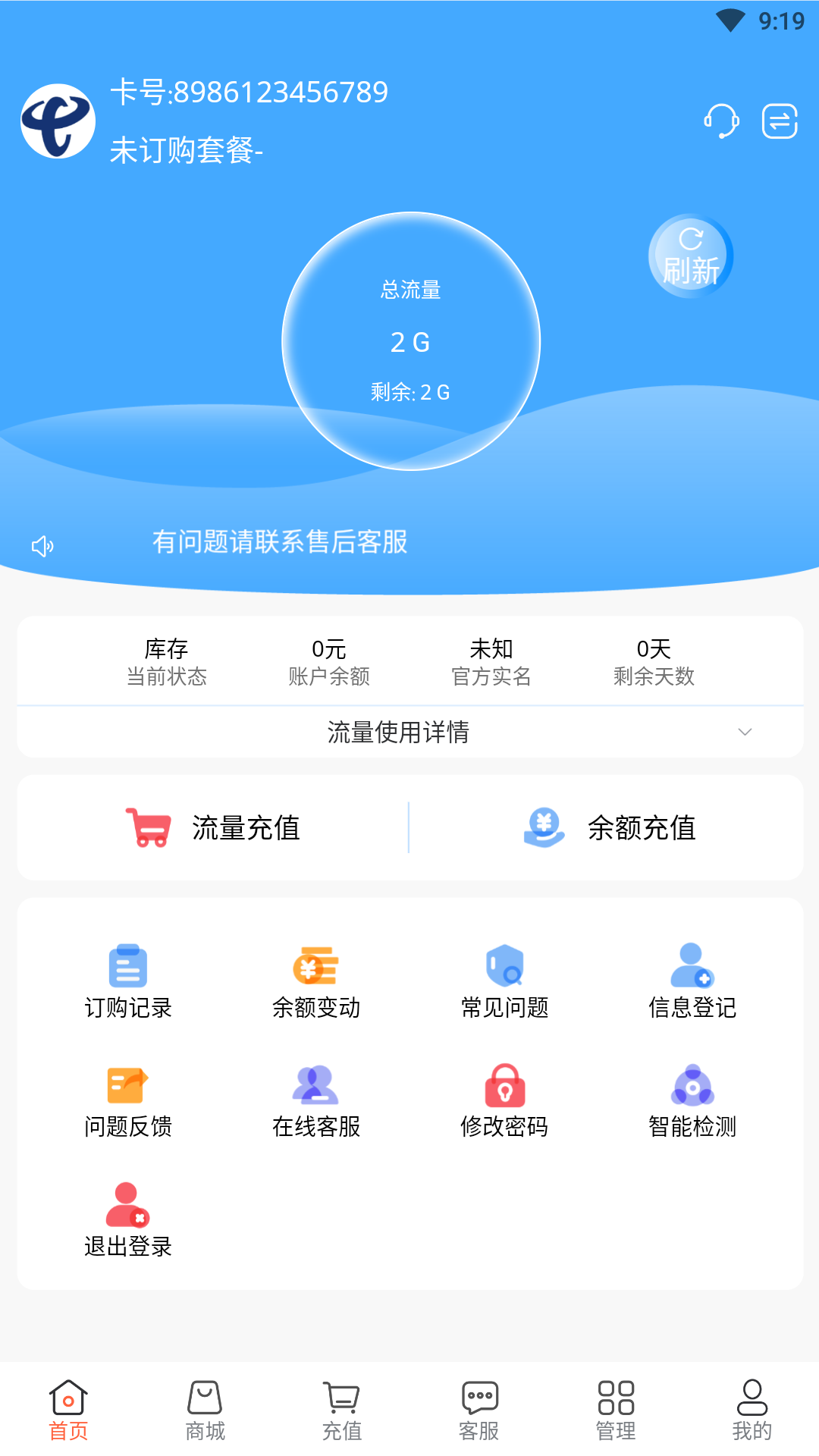819x1456 pixels.
Task: Switch to the 商城 tab
Action: pyautogui.click(x=205, y=1410)
